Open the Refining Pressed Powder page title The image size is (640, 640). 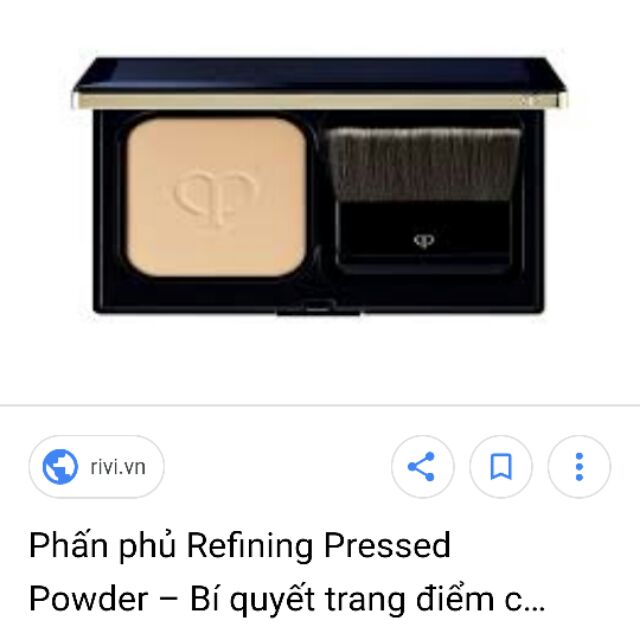point(288,571)
